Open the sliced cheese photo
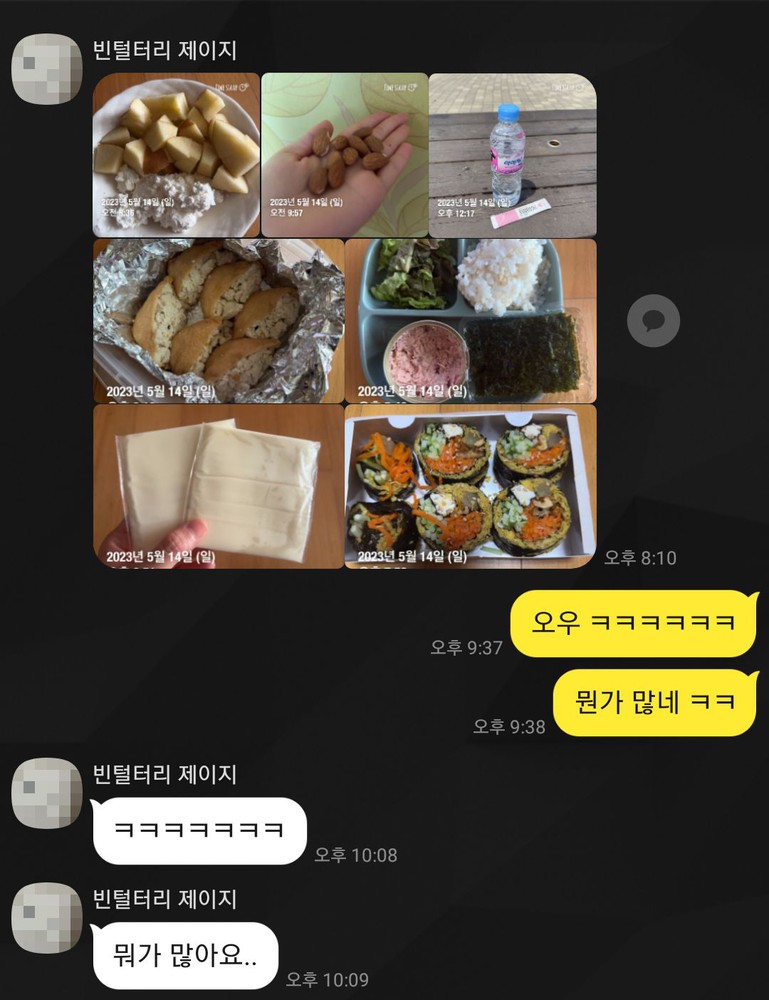Image resolution: width=769 pixels, height=1000 pixels. [218, 486]
